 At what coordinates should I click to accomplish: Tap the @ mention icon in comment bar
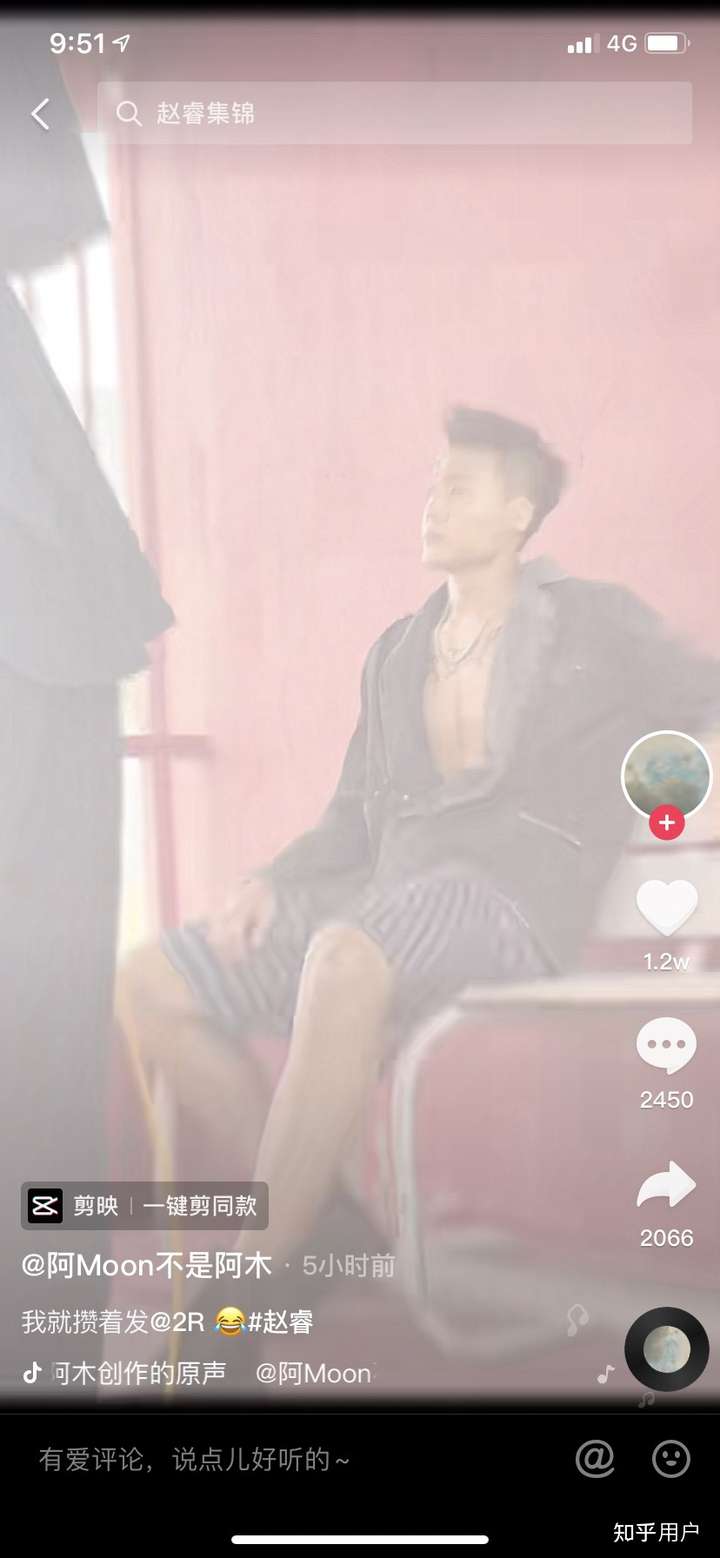pos(595,1460)
